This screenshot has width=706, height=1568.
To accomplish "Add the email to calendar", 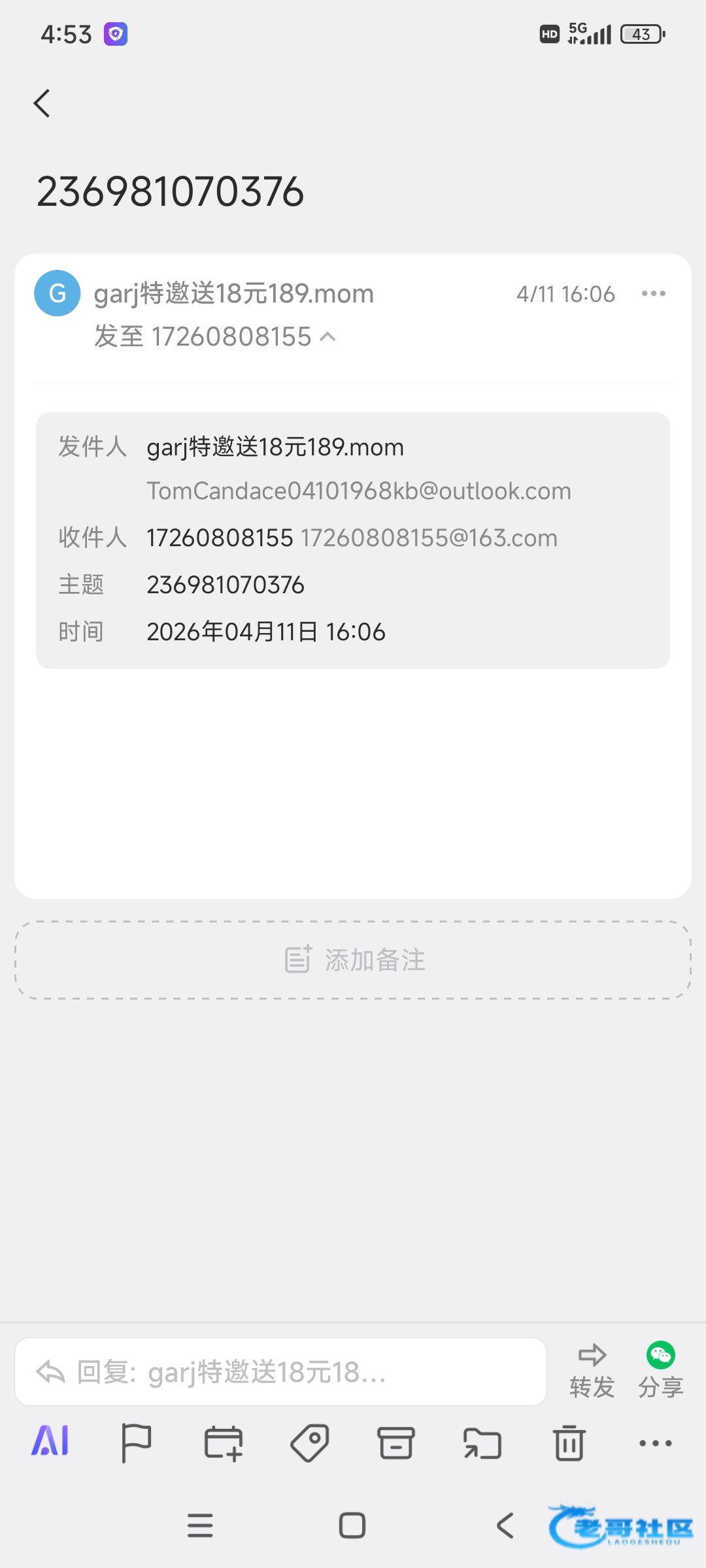I will (223, 1443).
